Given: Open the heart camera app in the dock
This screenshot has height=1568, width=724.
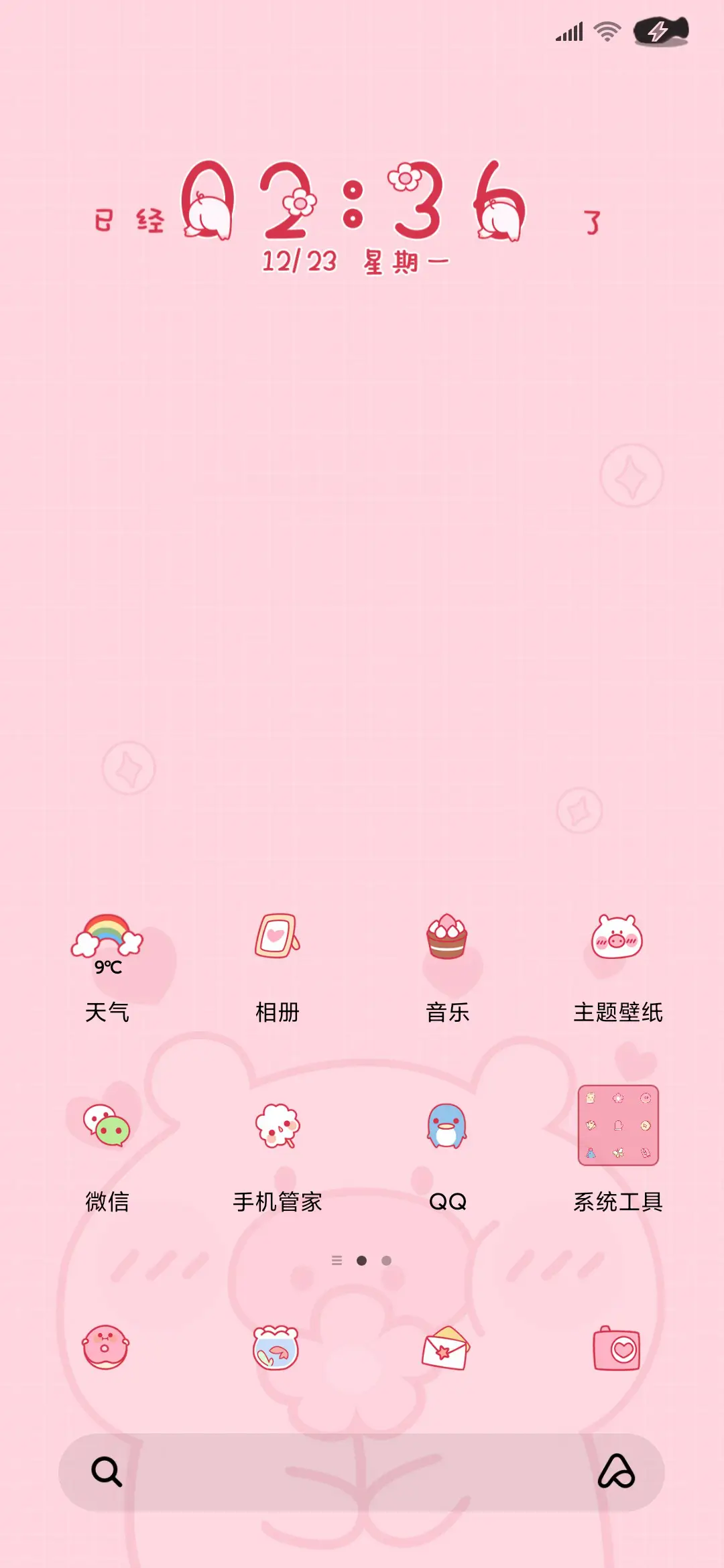Looking at the screenshot, I should coord(617,1349).
